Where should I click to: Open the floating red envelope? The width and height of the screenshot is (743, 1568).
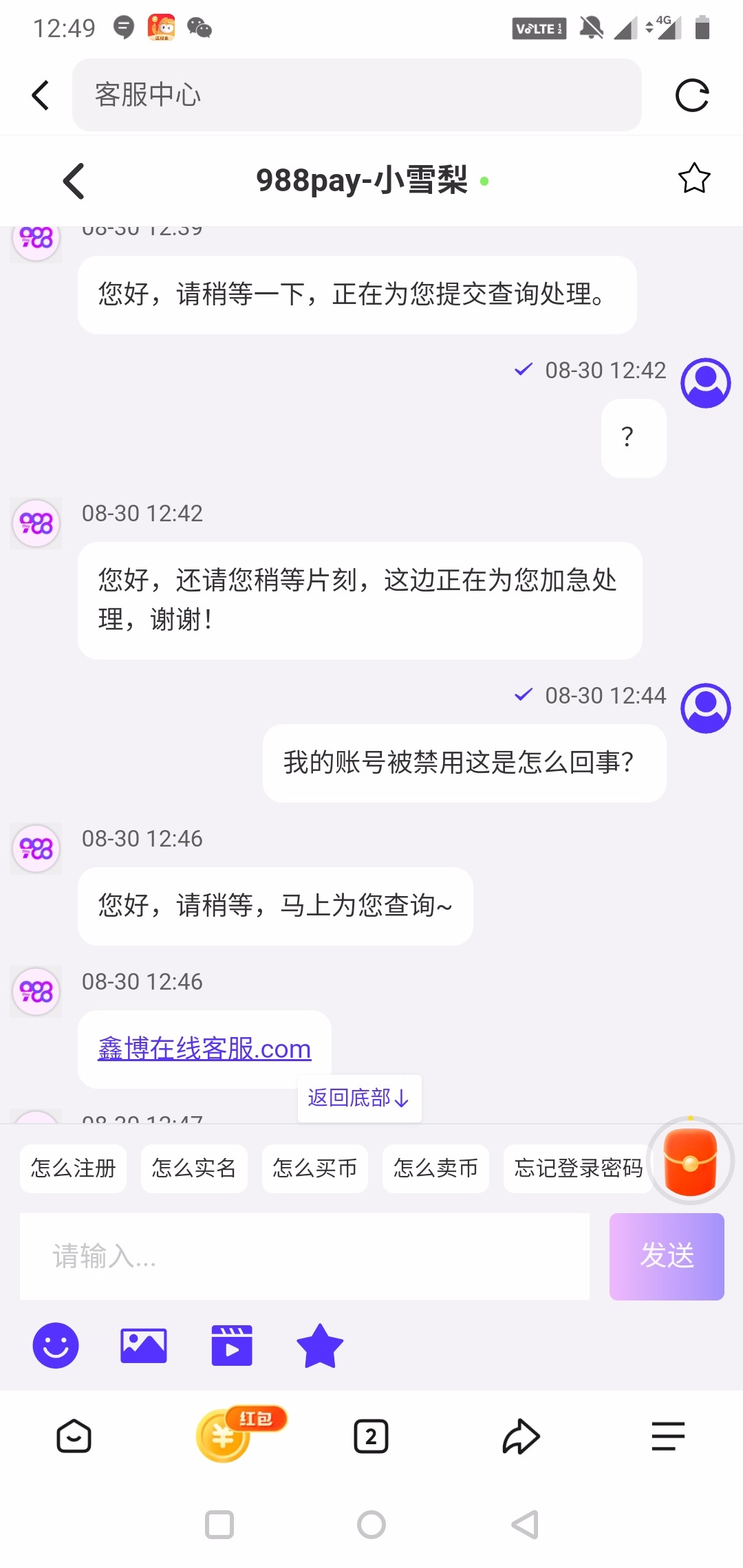point(691,1161)
